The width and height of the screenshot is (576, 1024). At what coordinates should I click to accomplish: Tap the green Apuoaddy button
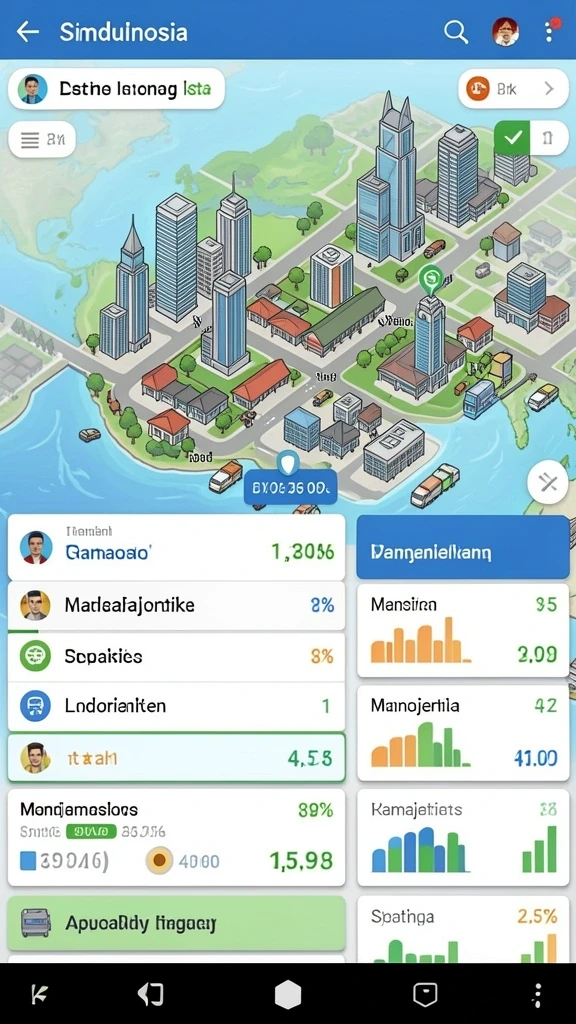(176, 923)
